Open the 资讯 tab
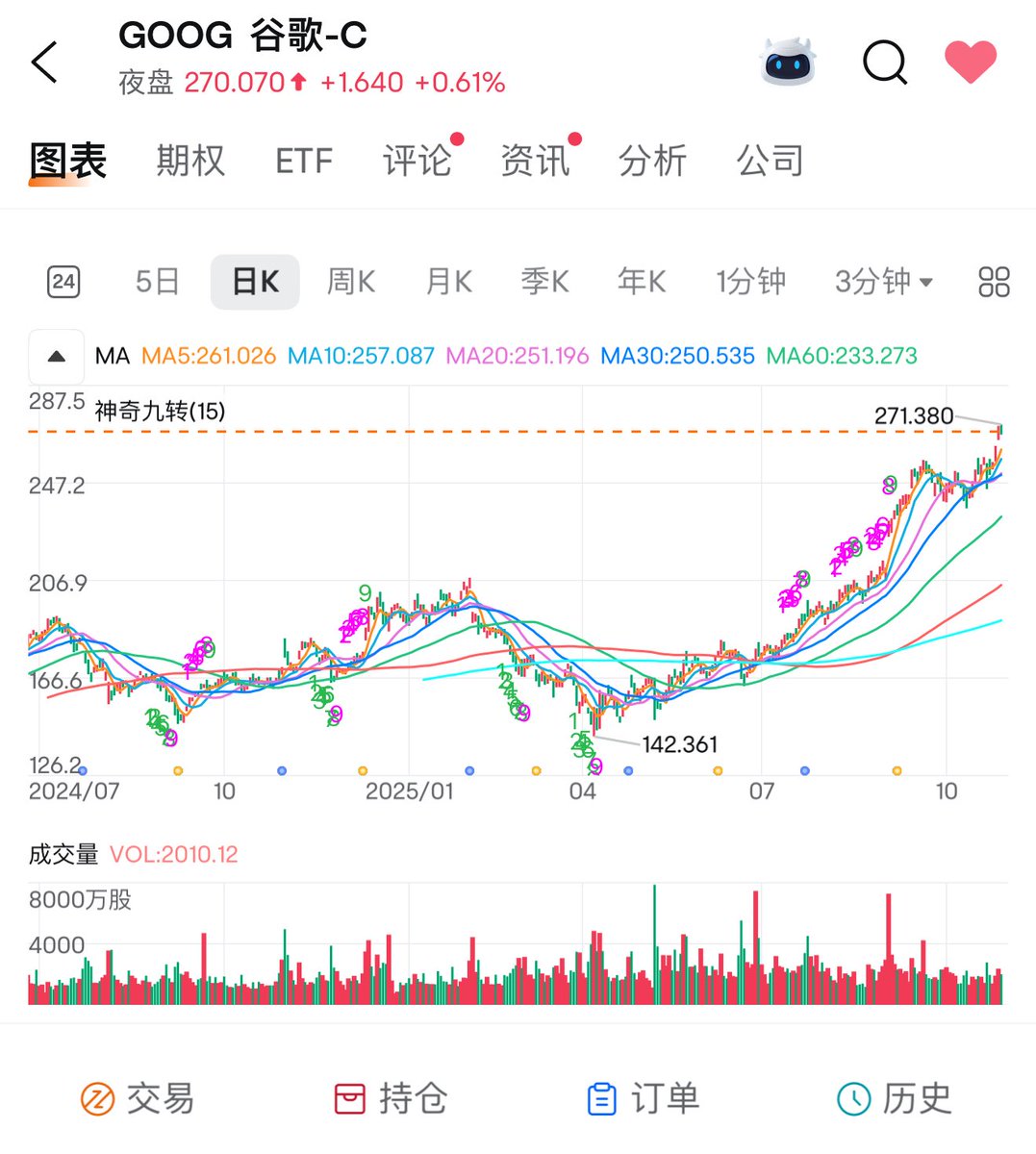This screenshot has height=1154, width=1036. [535, 161]
